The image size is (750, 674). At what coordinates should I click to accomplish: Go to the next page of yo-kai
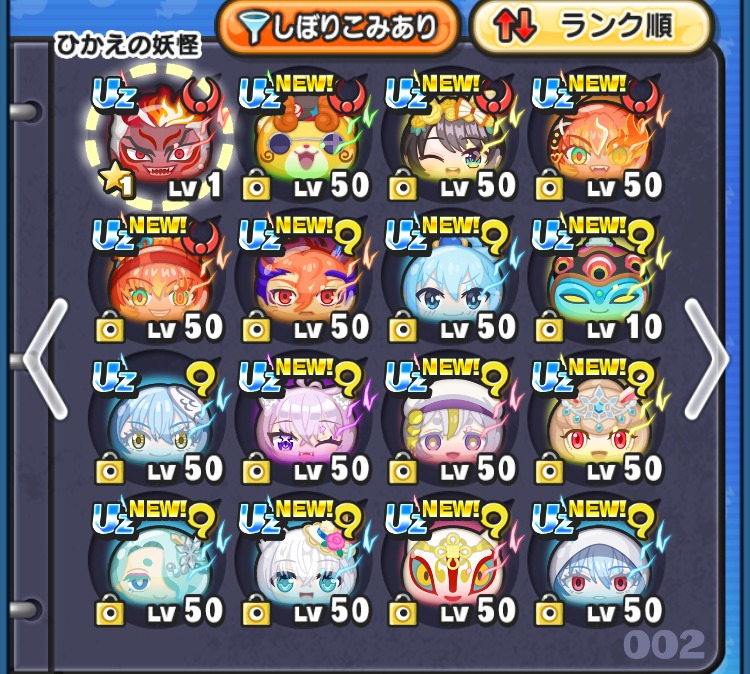point(707,358)
